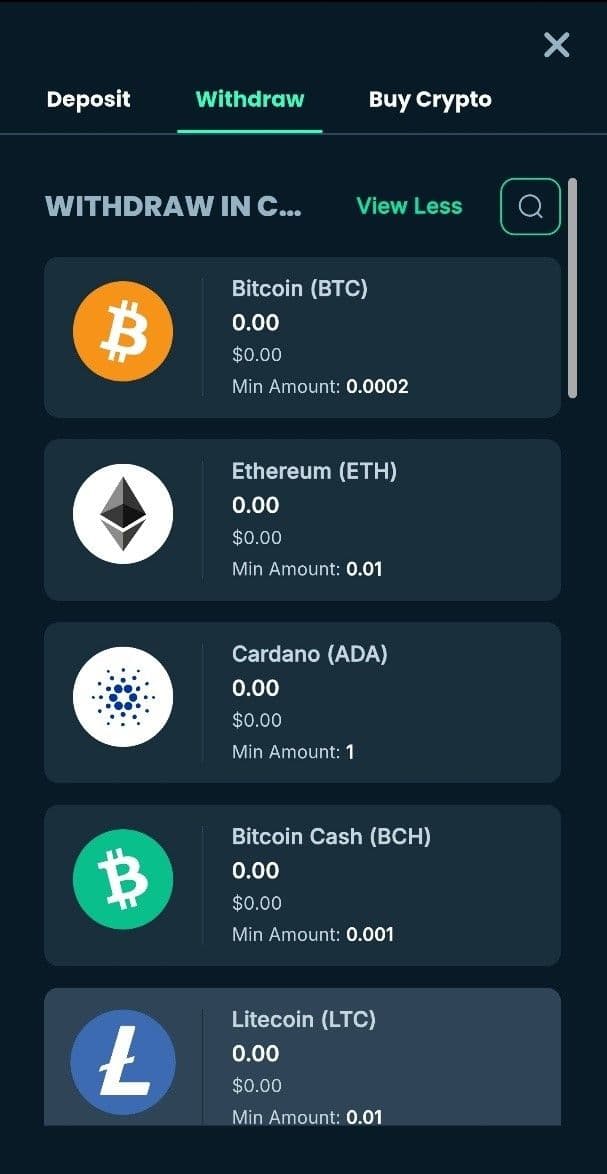Open the Bitcoin Cash (BCH) card
607x1174 pixels.
tap(302, 885)
